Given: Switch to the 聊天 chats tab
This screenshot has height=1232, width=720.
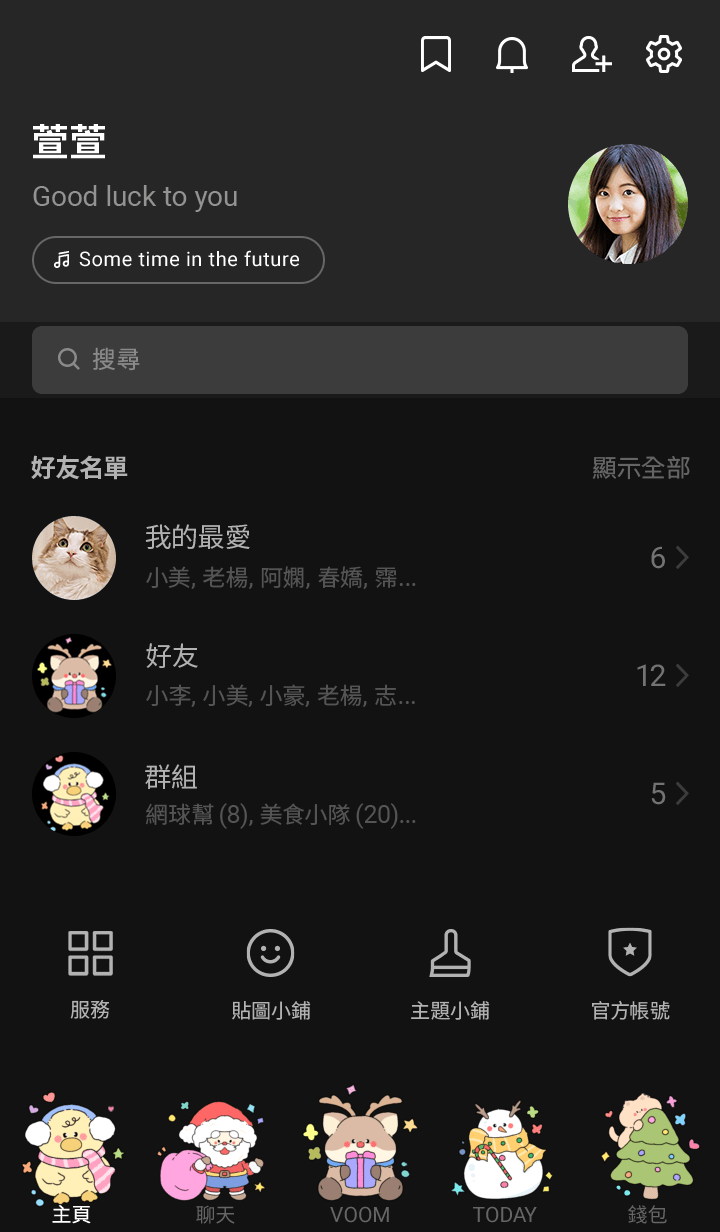Looking at the screenshot, I should pyautogui.click(x=215, y=1160).
